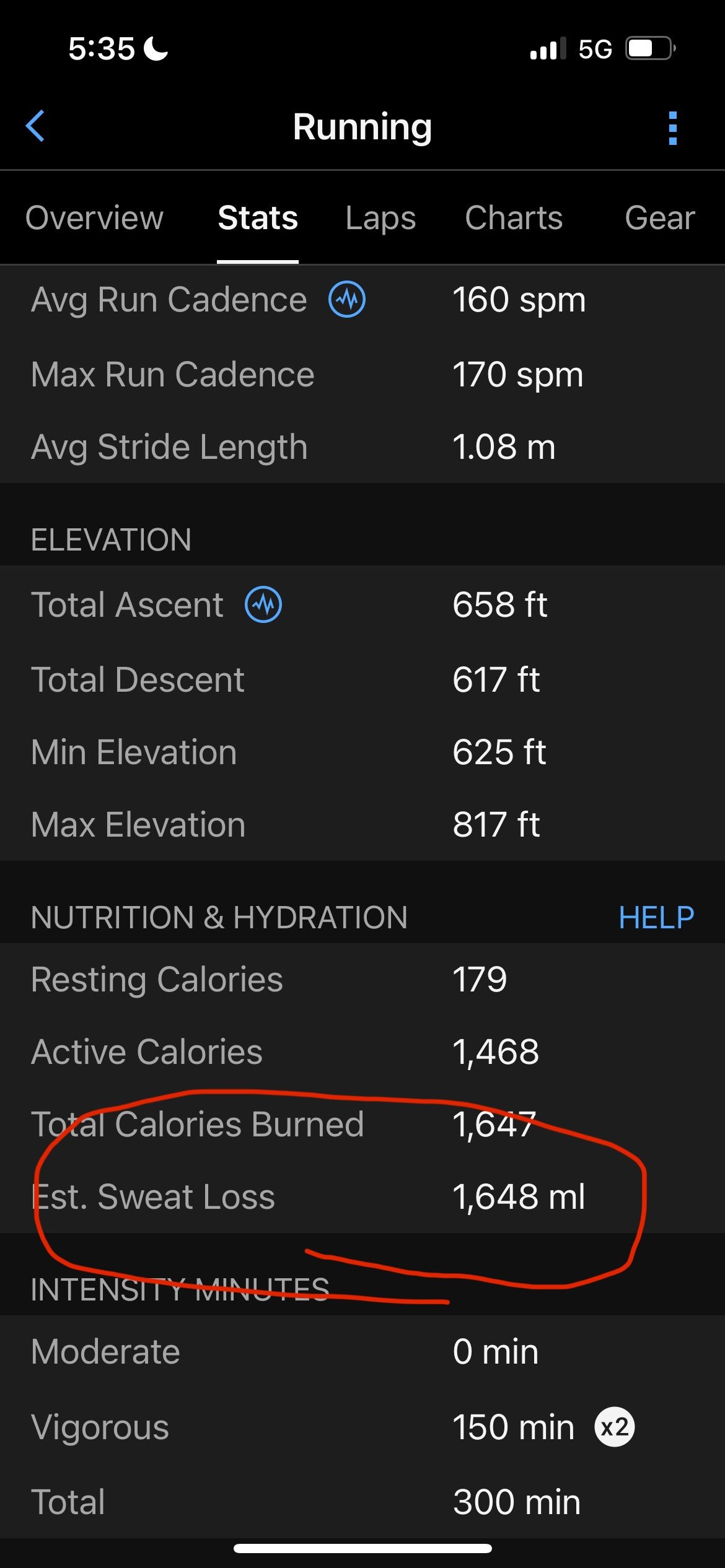
Task: Open HELP for Nutrition & Hydration
Action: [656, 917]
